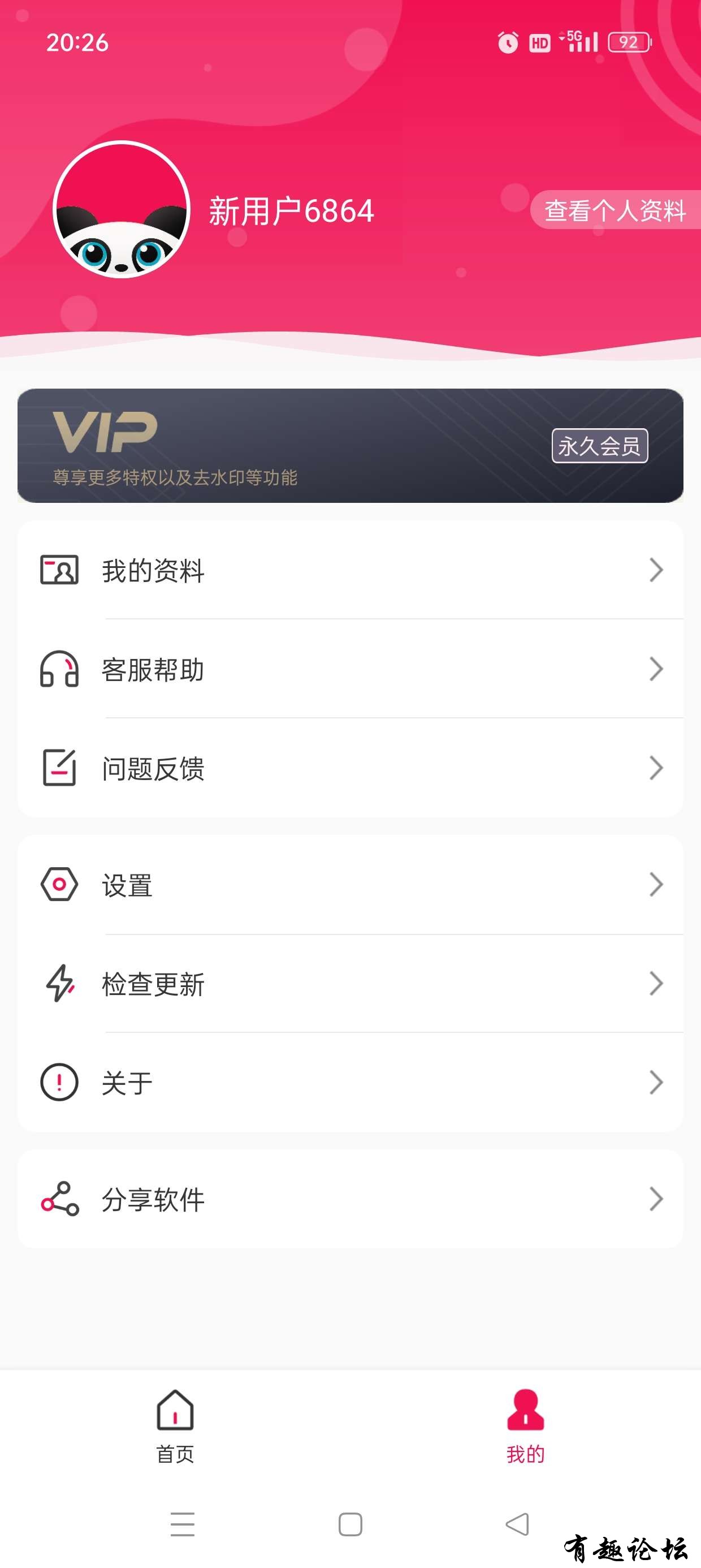Tap the system back button
701x1568 pixels.
[x=517, y=1523]
